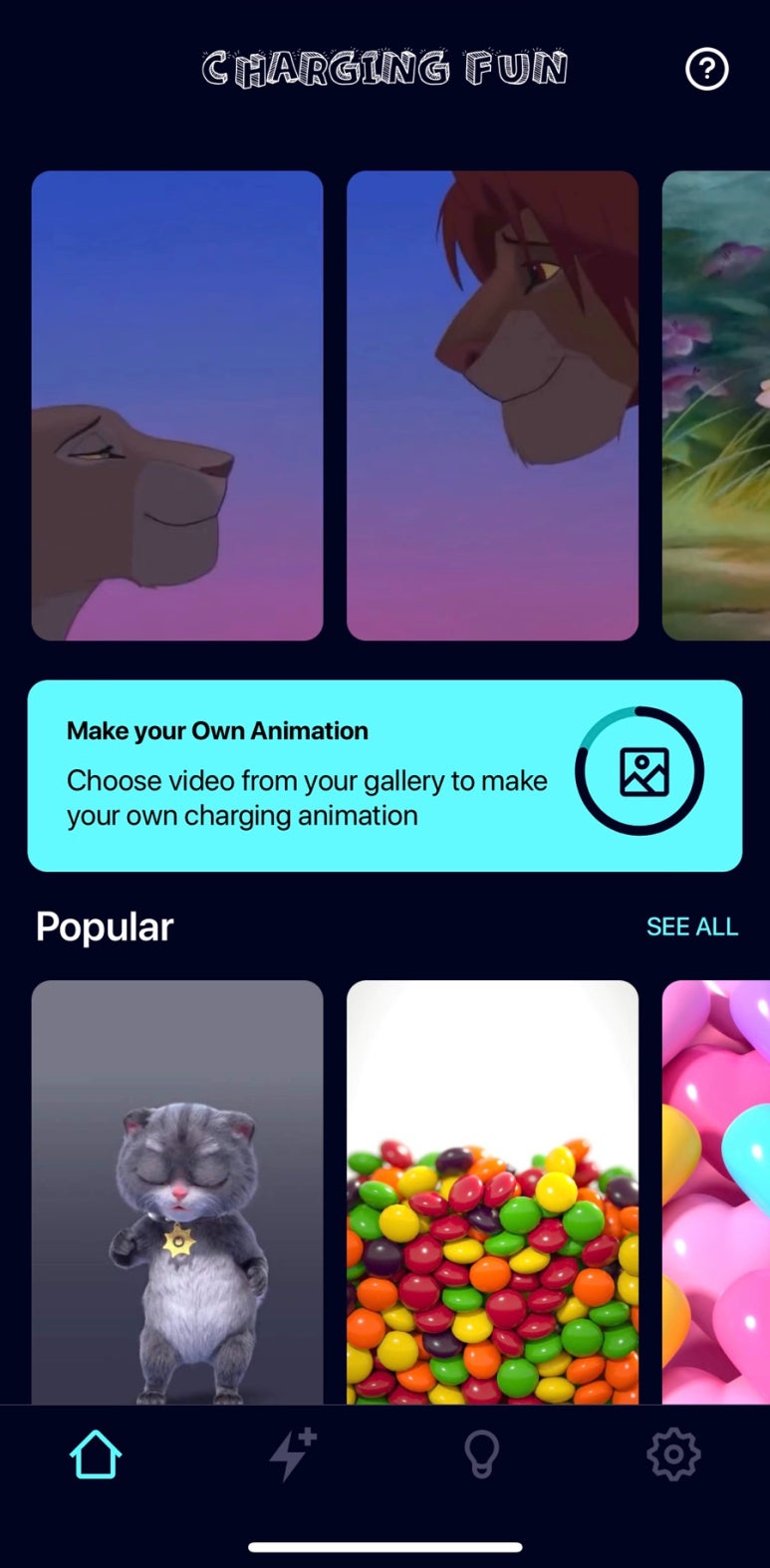This screenshot has width=770, height=1568.
Task: Tap SEE ALL next to Popular
Action: (x=692, y=926)
